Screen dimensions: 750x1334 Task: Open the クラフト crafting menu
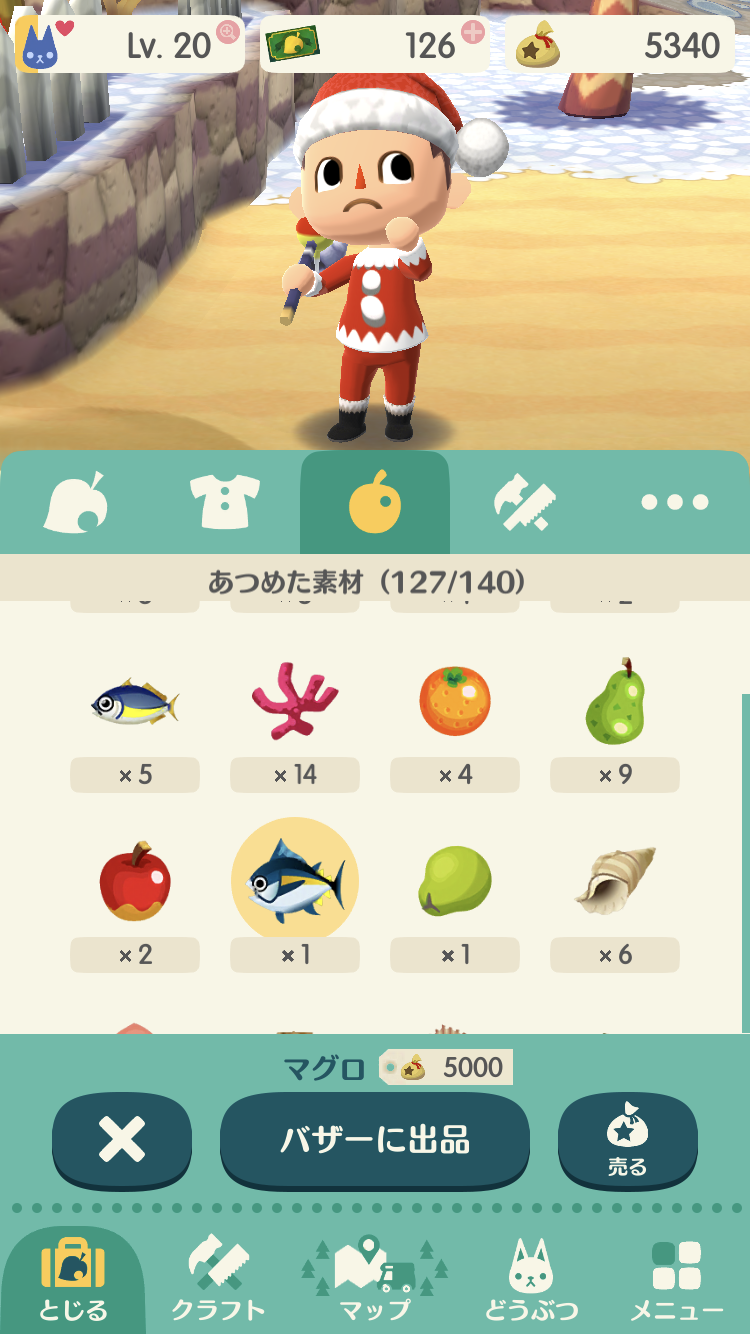click(x=218, y=1281)
